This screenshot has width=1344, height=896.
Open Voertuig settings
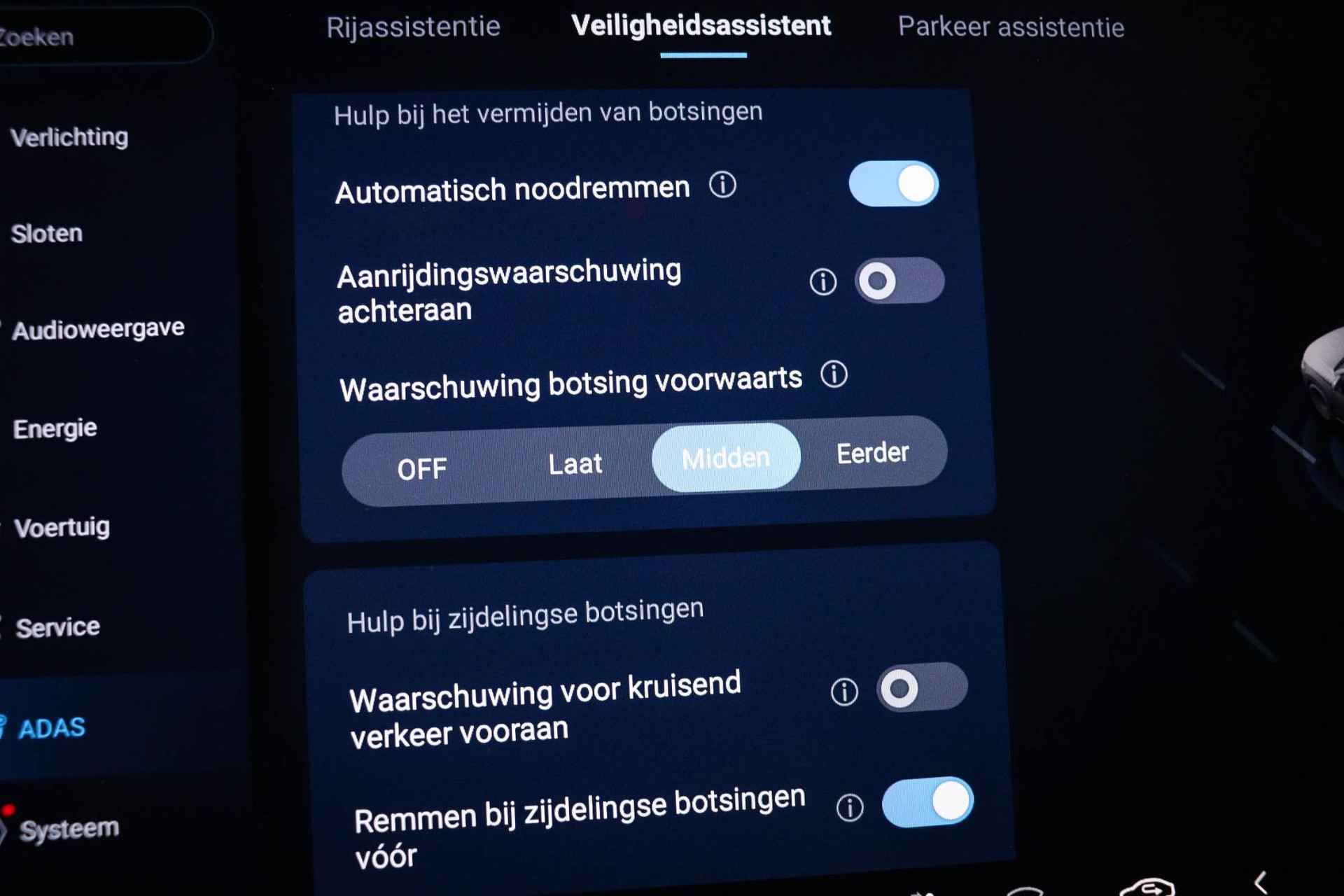[x=62, y=527]
